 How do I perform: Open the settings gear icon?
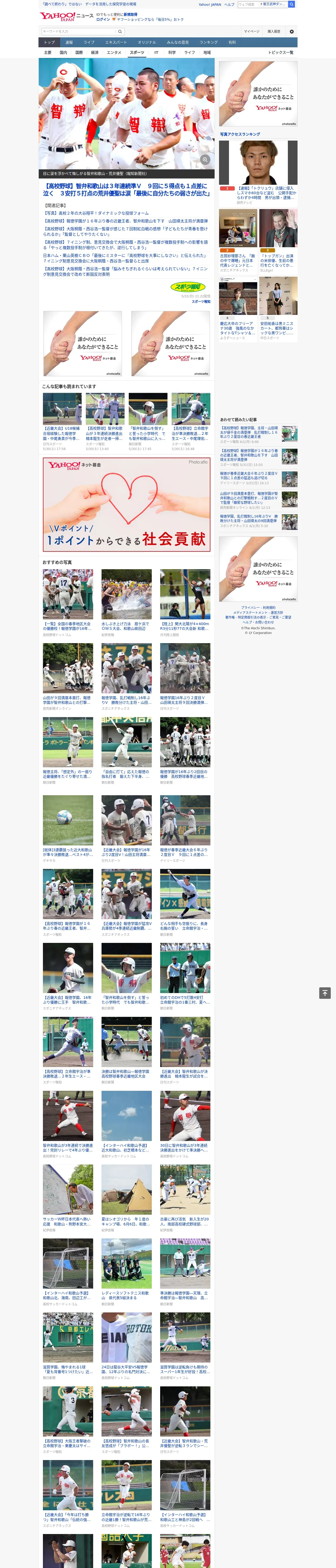292,32
